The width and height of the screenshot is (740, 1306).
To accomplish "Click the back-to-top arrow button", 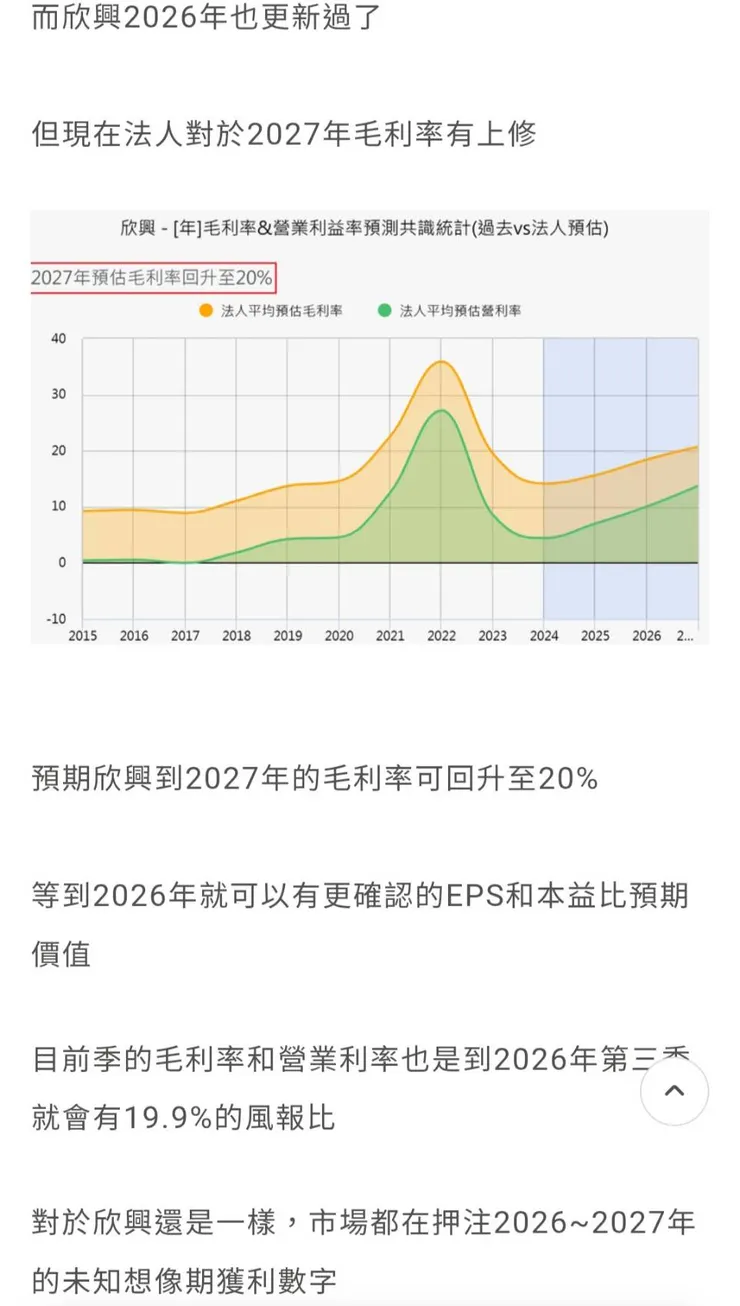I will (675, 1092).
